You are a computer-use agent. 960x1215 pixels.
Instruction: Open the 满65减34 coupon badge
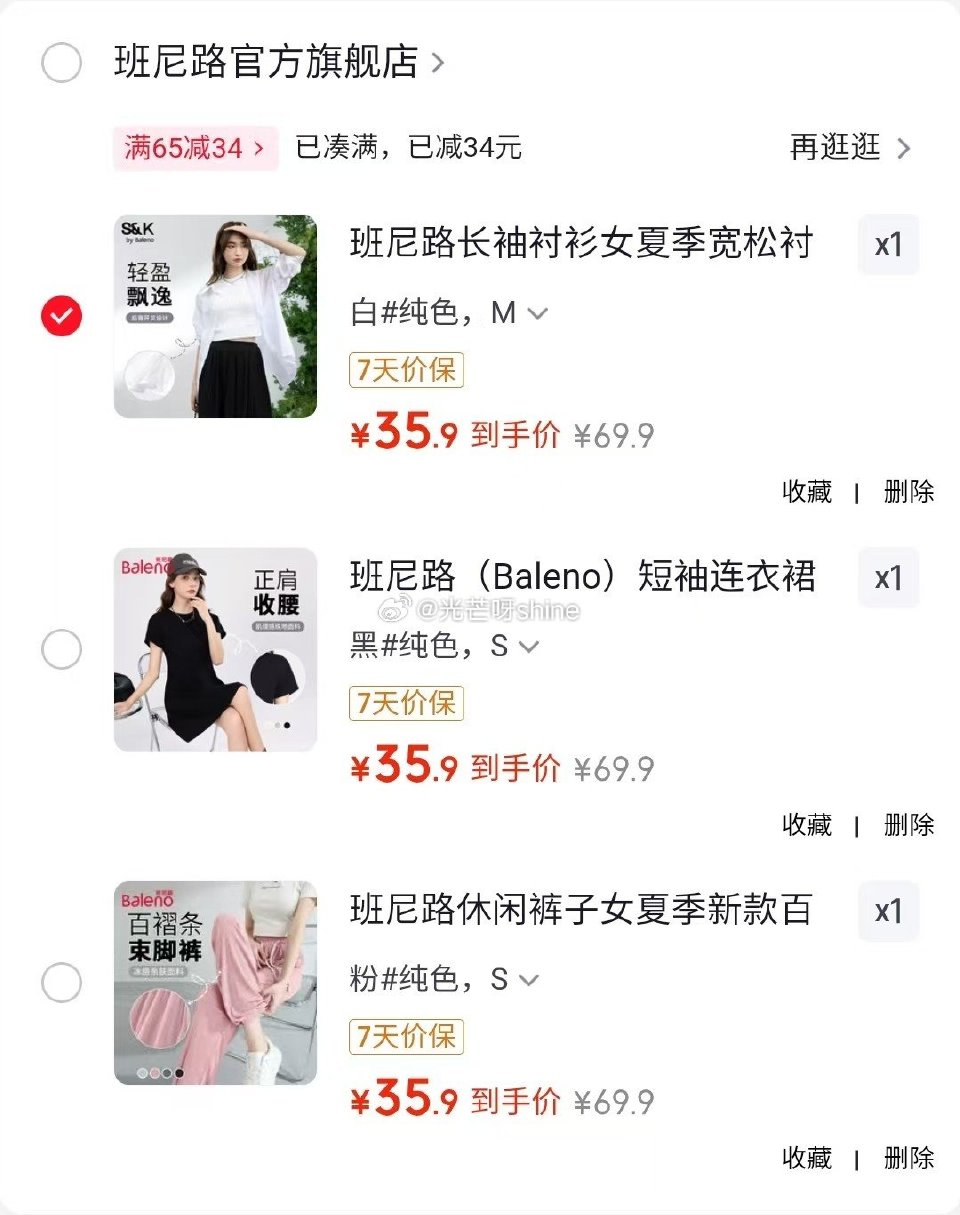click(x=196, y=146)
